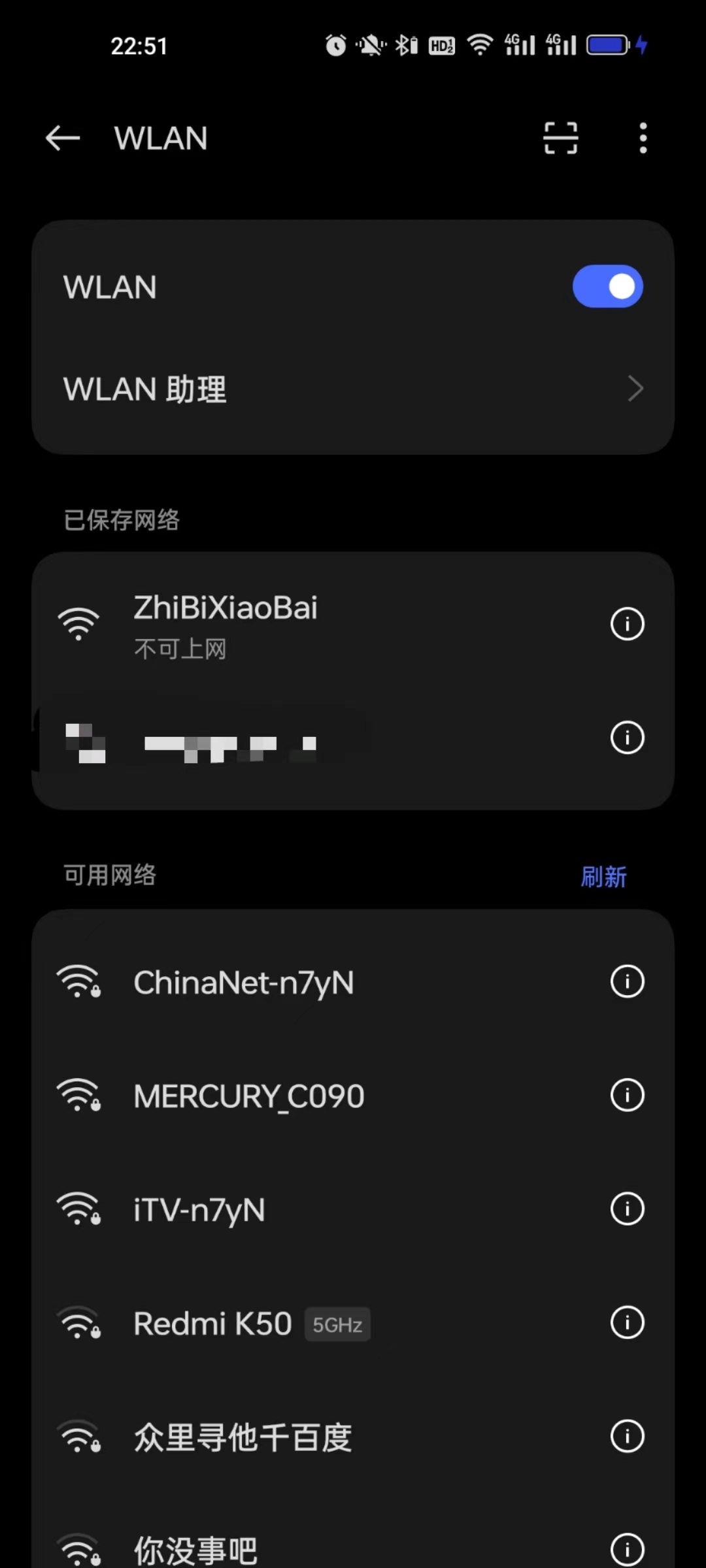Open details for 众里寻他千百度
The width and height of the screenshot is (706, 1568).
(627, 1436)
